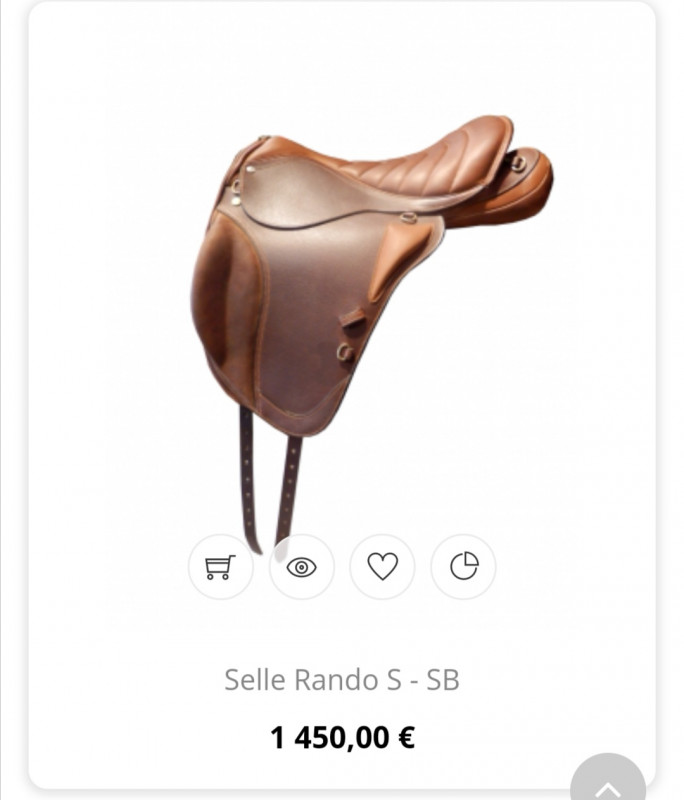Add saddle to wishlist heart
This screenshot has width=684, height=800.
(382, 567)
